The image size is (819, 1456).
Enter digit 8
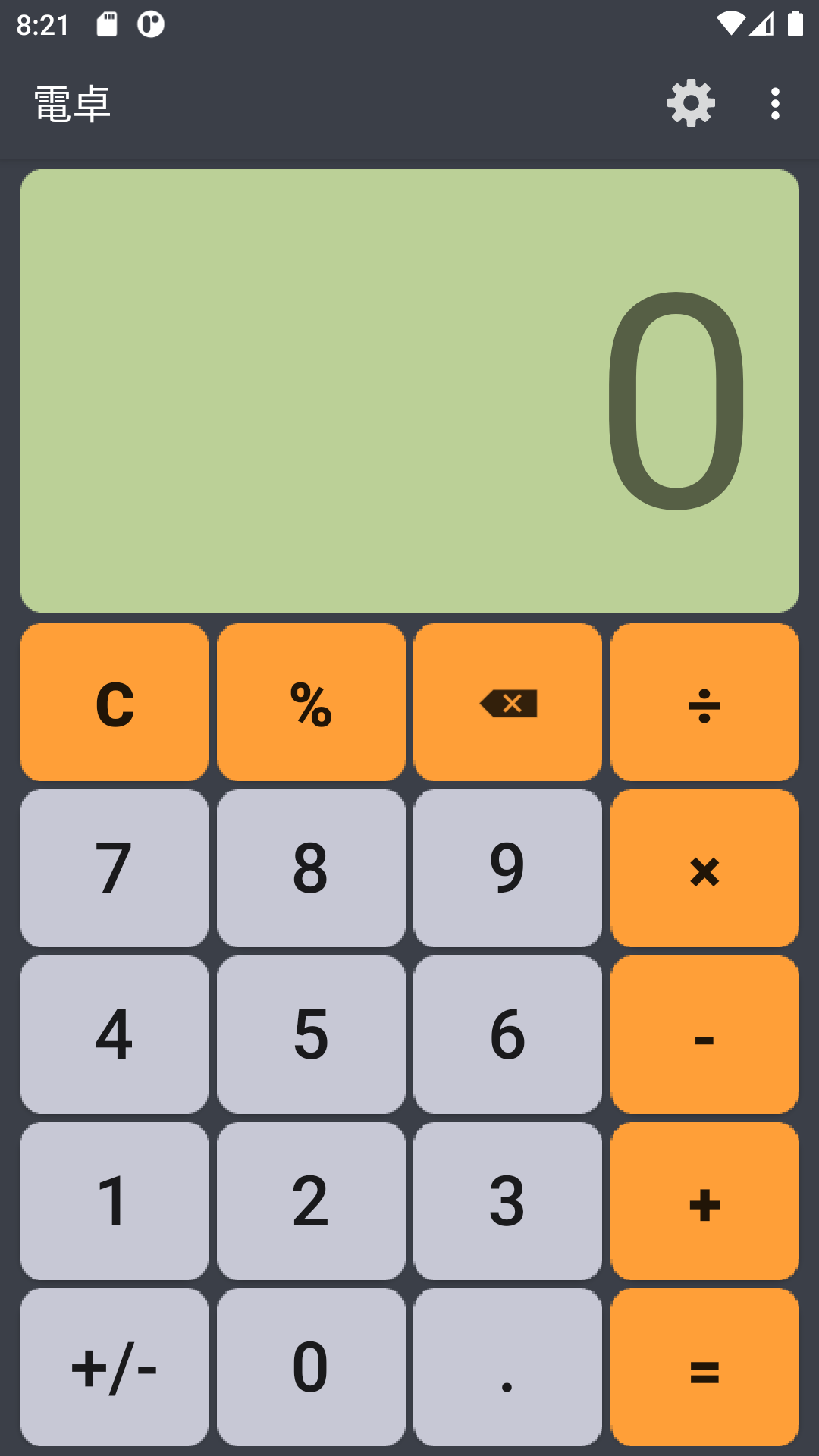click(x=311, y=868)
